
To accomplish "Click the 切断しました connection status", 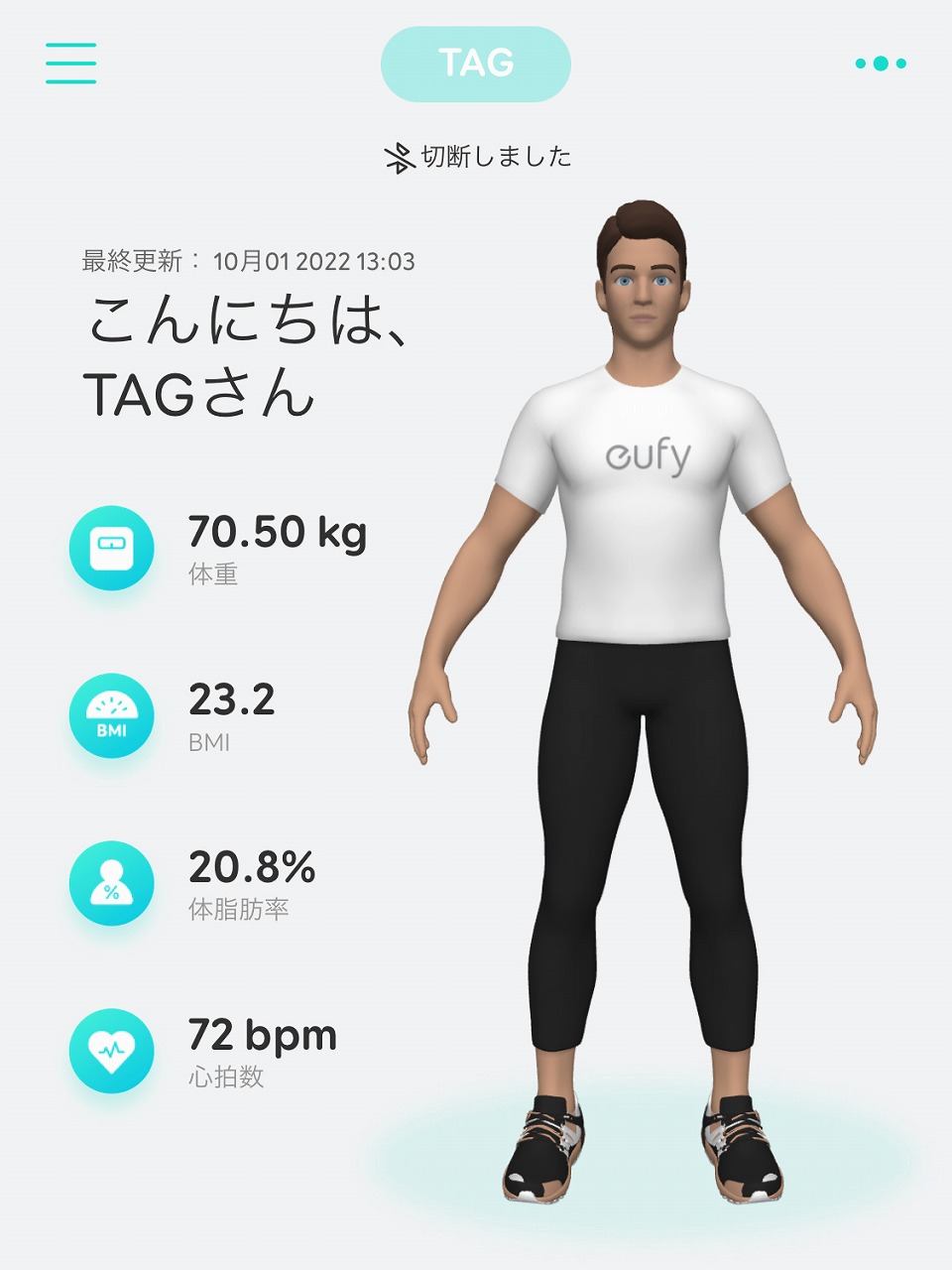I will (496, 155).
